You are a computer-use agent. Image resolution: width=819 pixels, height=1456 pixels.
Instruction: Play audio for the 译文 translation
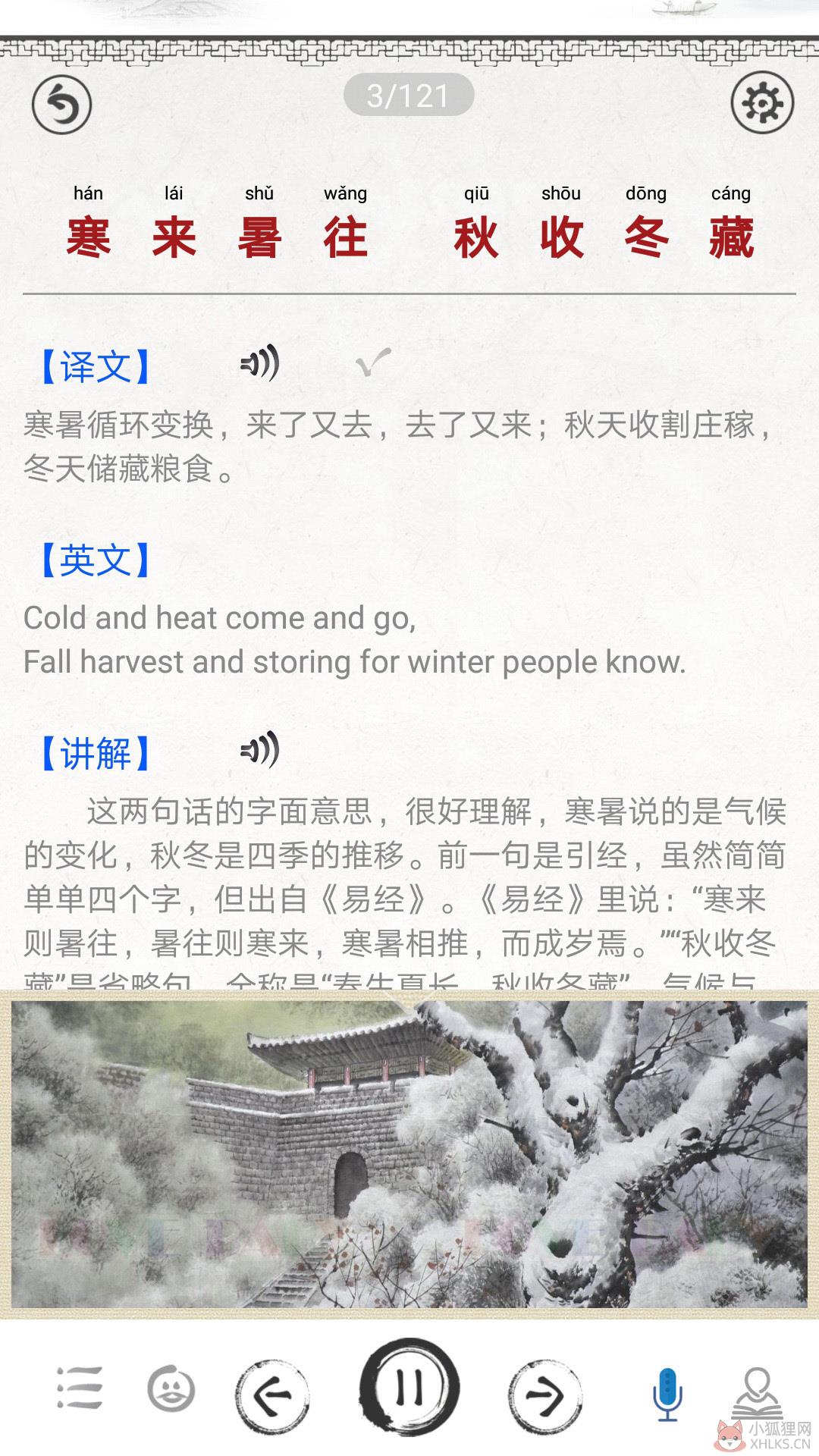point(260,363)
